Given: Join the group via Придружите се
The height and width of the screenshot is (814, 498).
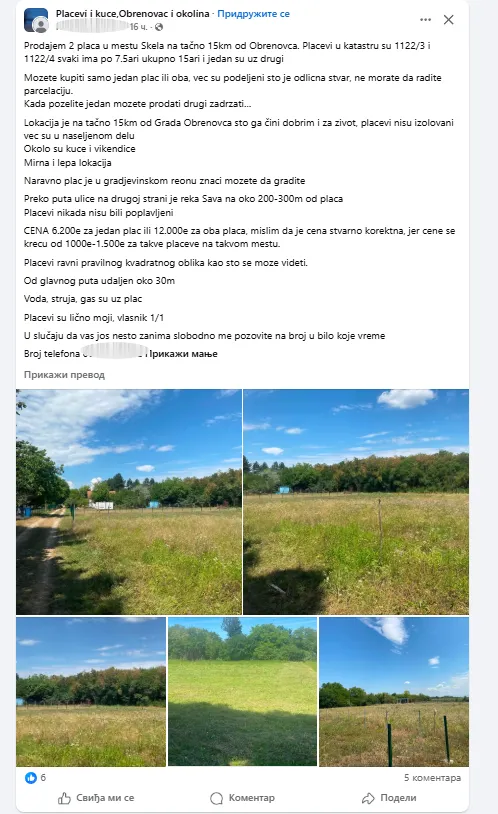Looking at the screenshot, I should pyautogui.click(x=253, y=14).
